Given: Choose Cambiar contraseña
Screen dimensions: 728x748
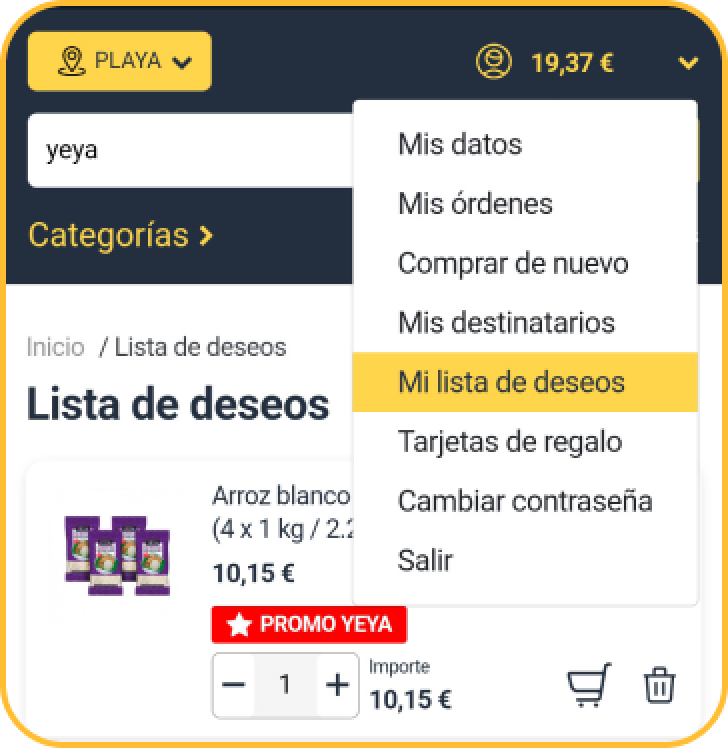Looking at the screenshot, I should [525, 500].
